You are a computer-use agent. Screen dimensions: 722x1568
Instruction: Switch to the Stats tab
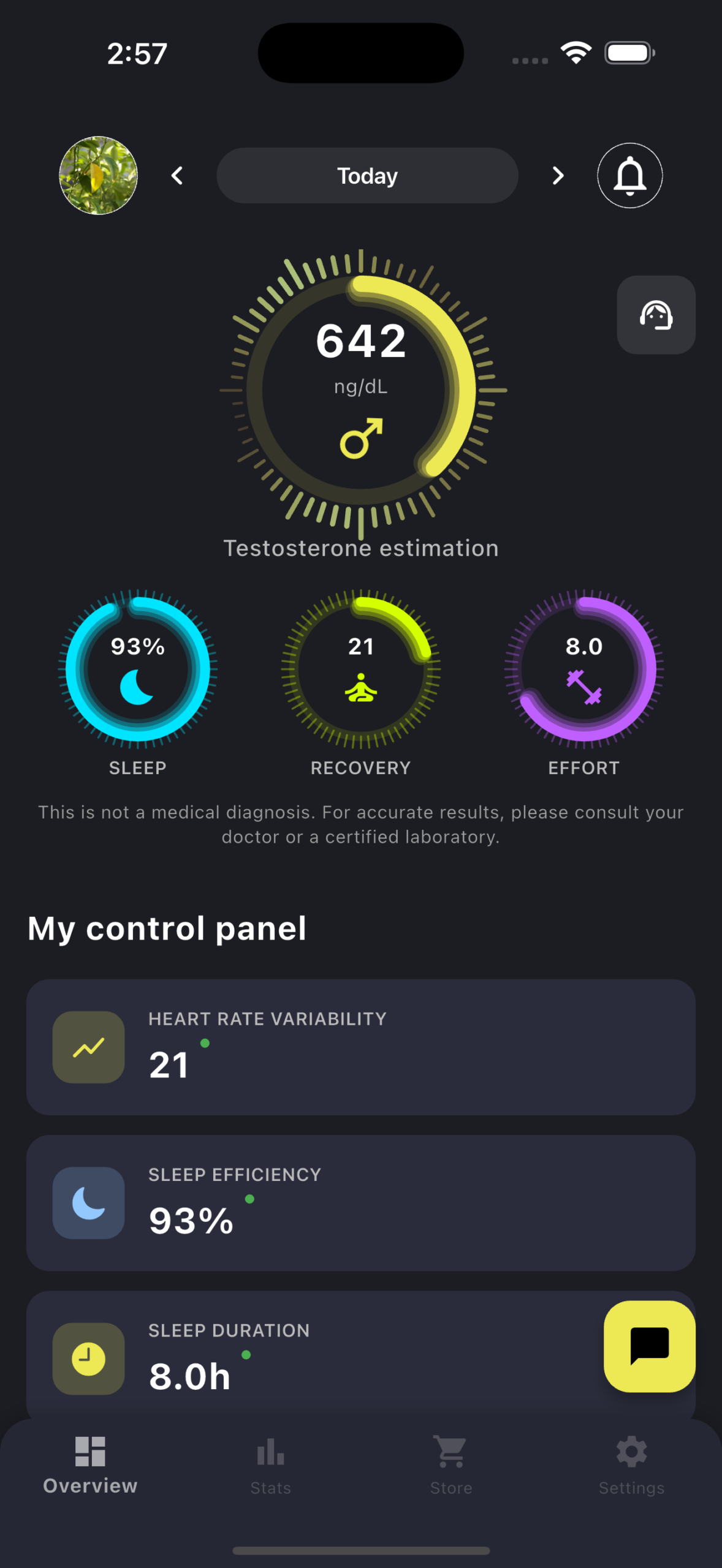(270, 1465)
